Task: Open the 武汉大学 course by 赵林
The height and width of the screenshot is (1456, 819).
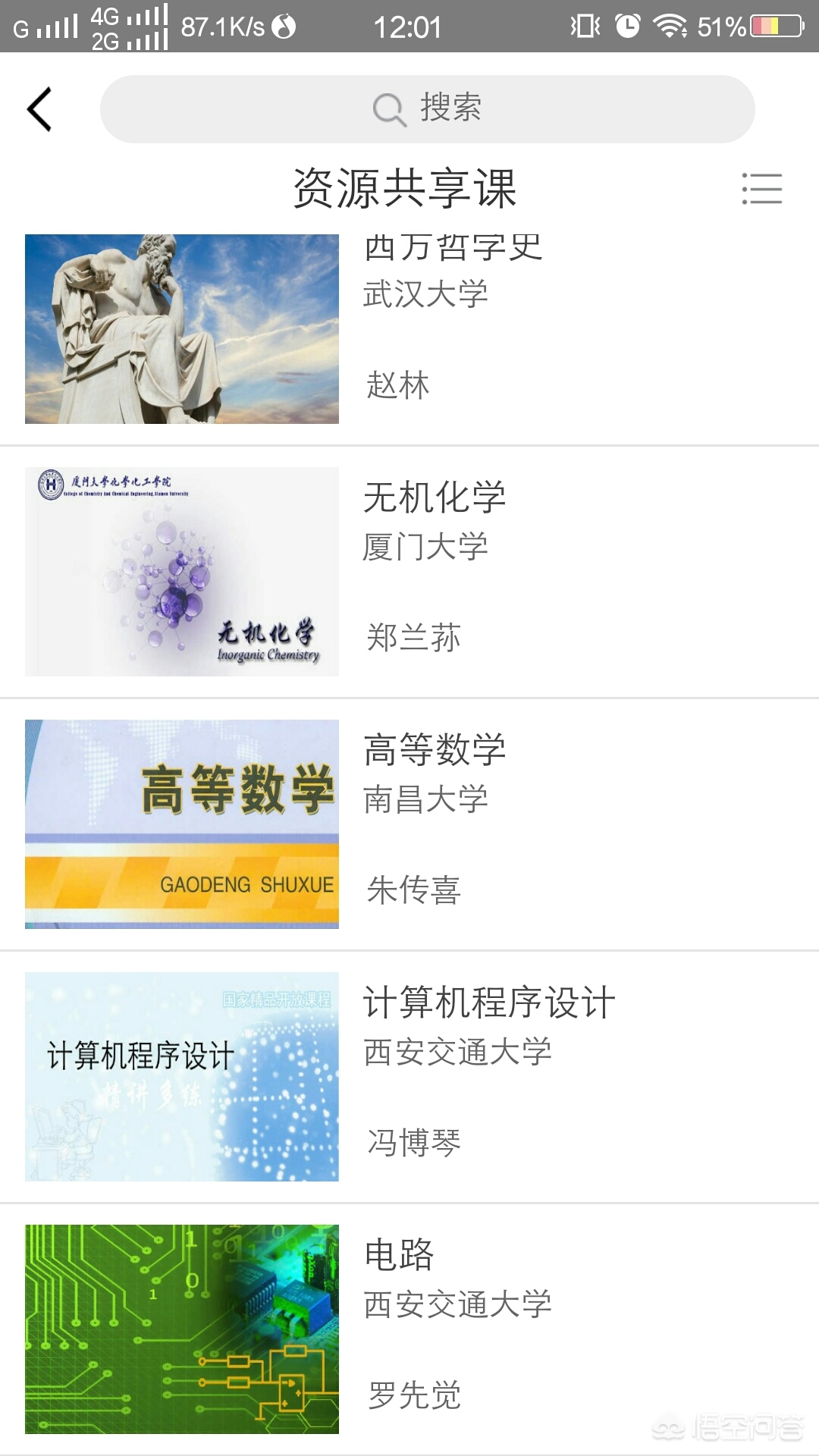Action: click(409, 330)
